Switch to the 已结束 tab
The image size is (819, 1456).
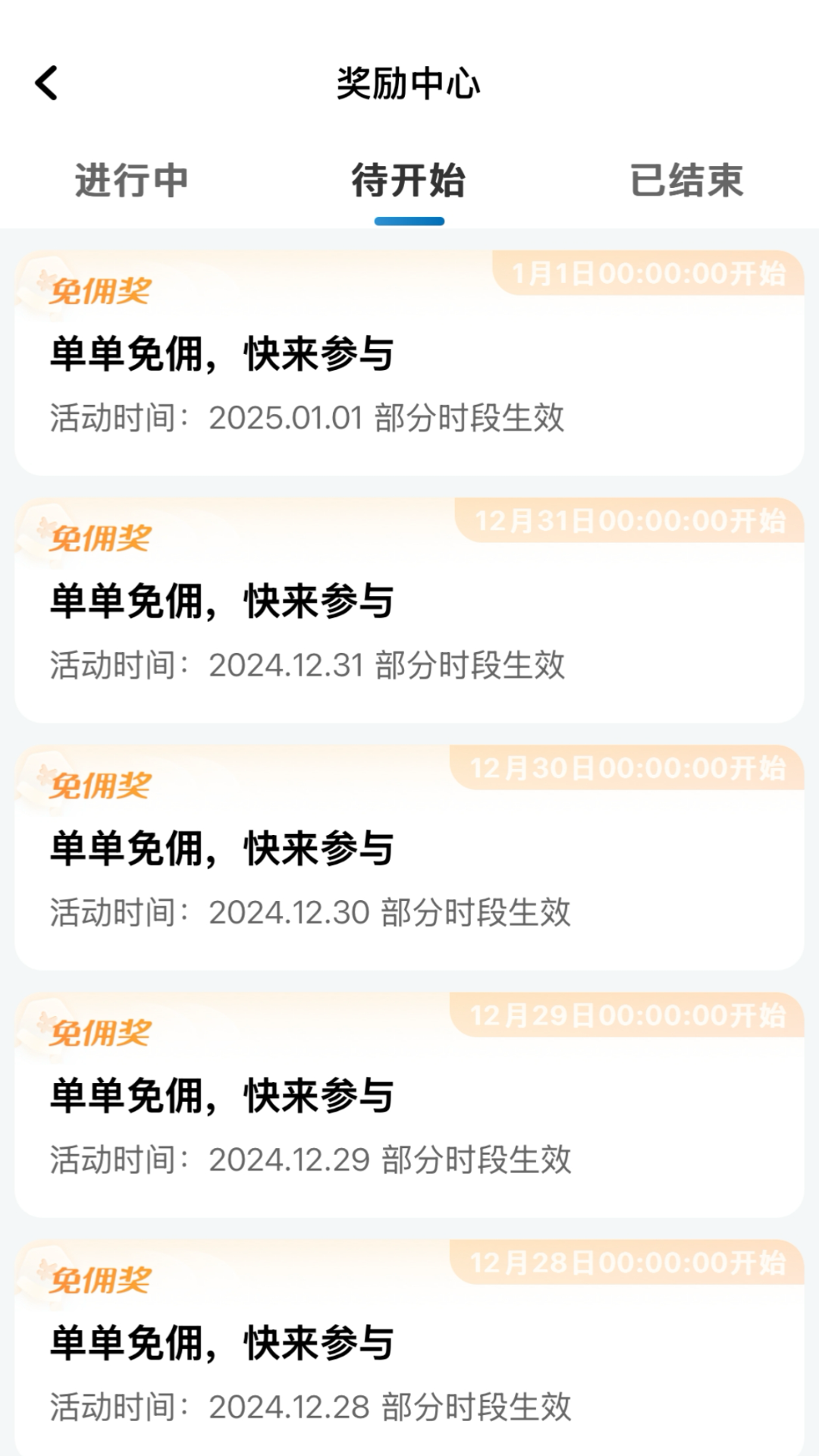click(686, 181)
